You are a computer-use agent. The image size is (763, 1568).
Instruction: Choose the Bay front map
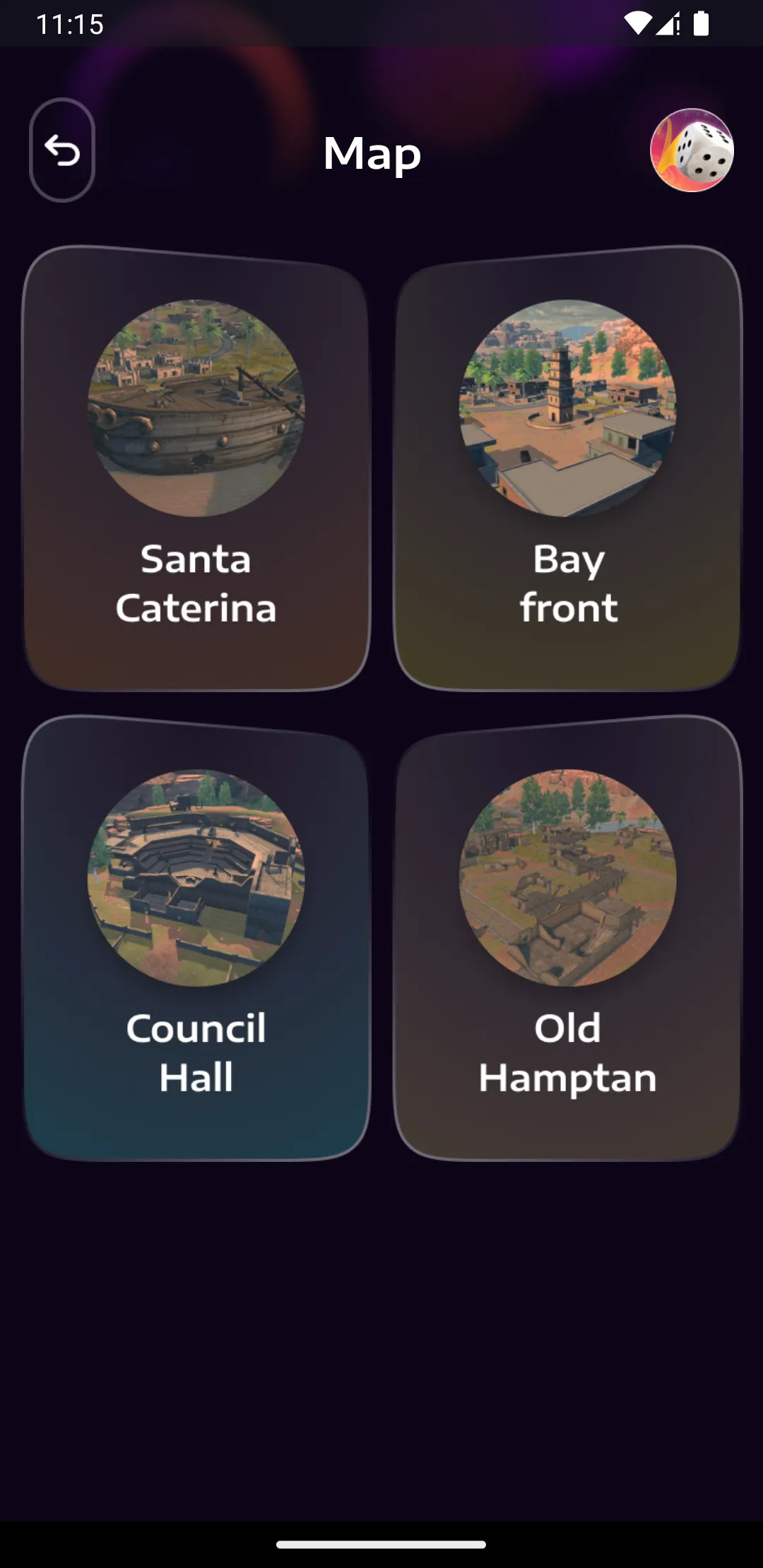click(567, 468)
